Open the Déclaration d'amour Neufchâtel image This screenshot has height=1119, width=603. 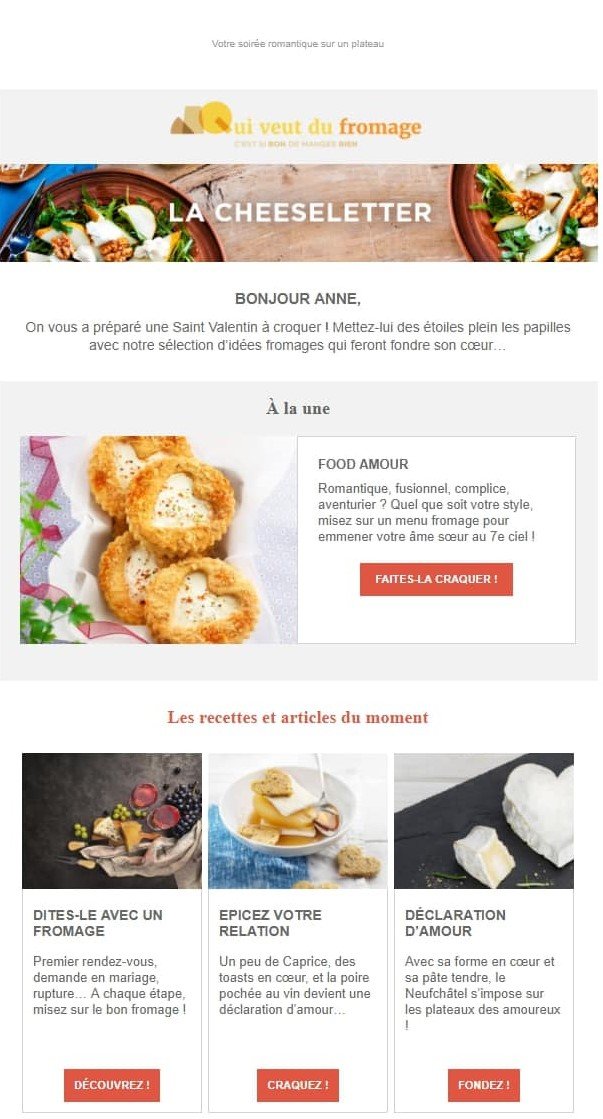coord(484,821)
